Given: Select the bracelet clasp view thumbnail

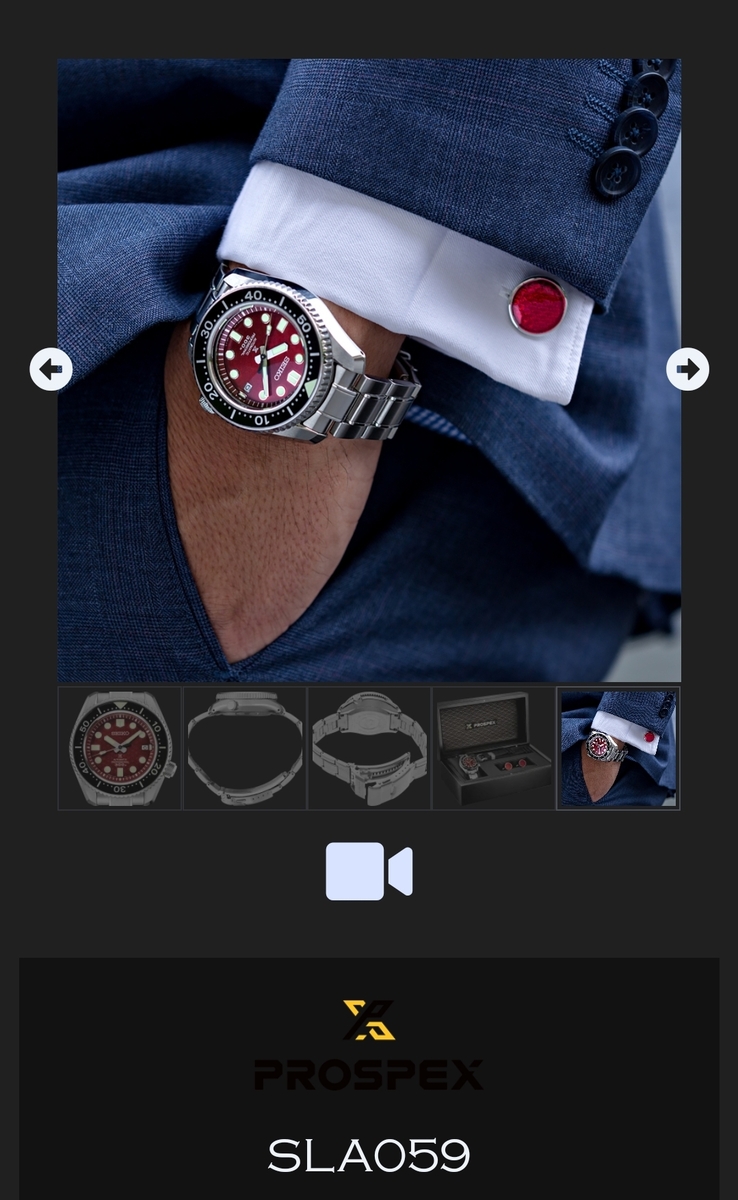Looking at the screenshot, I should coord(369,748).
